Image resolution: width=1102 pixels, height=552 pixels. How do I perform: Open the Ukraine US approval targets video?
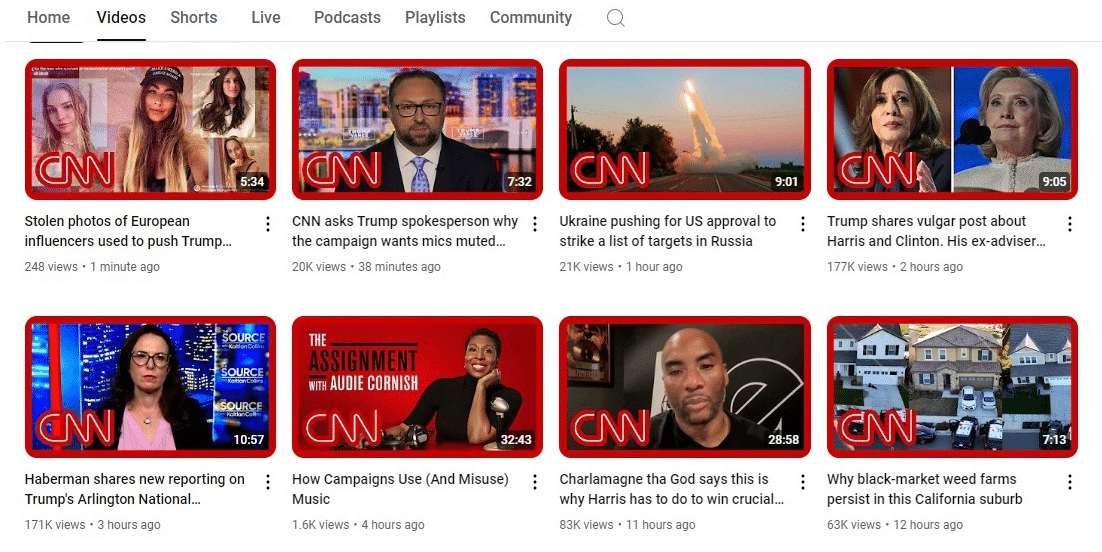pos(684,129)
